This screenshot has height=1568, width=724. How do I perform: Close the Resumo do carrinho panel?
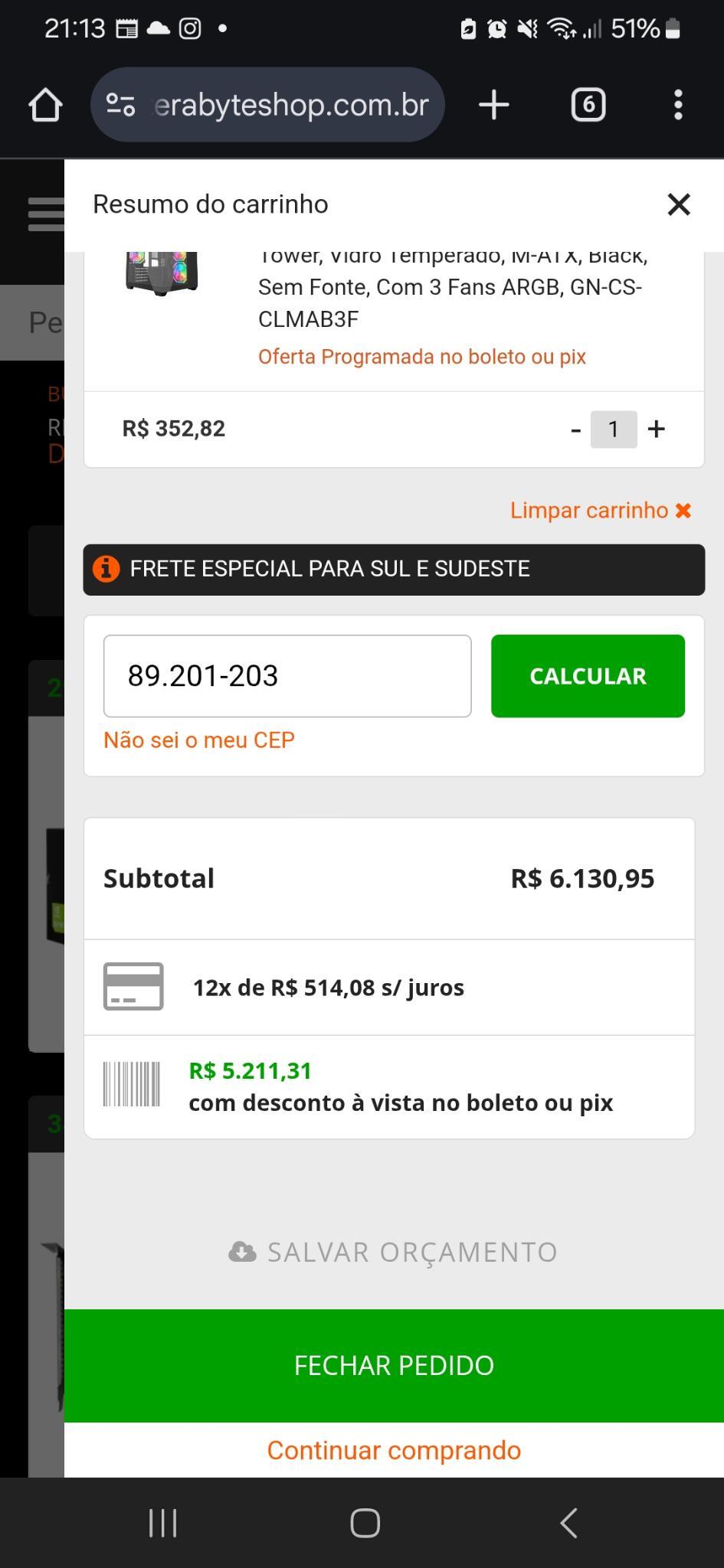678,204
